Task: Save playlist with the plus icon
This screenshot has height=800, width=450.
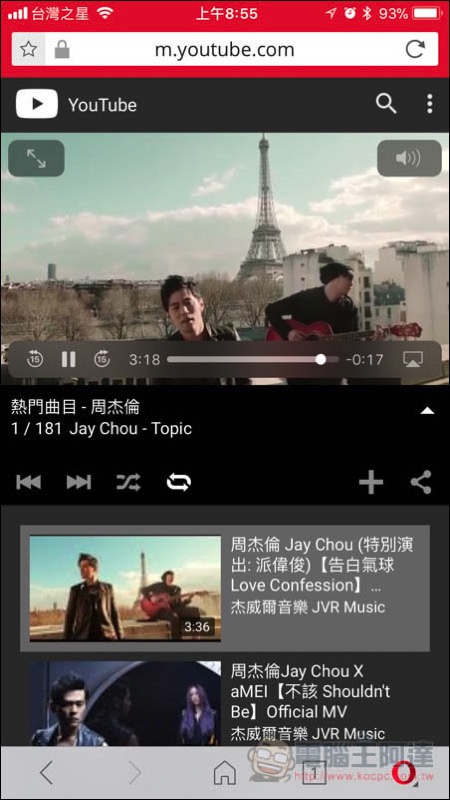Action: tap(371, 482)
